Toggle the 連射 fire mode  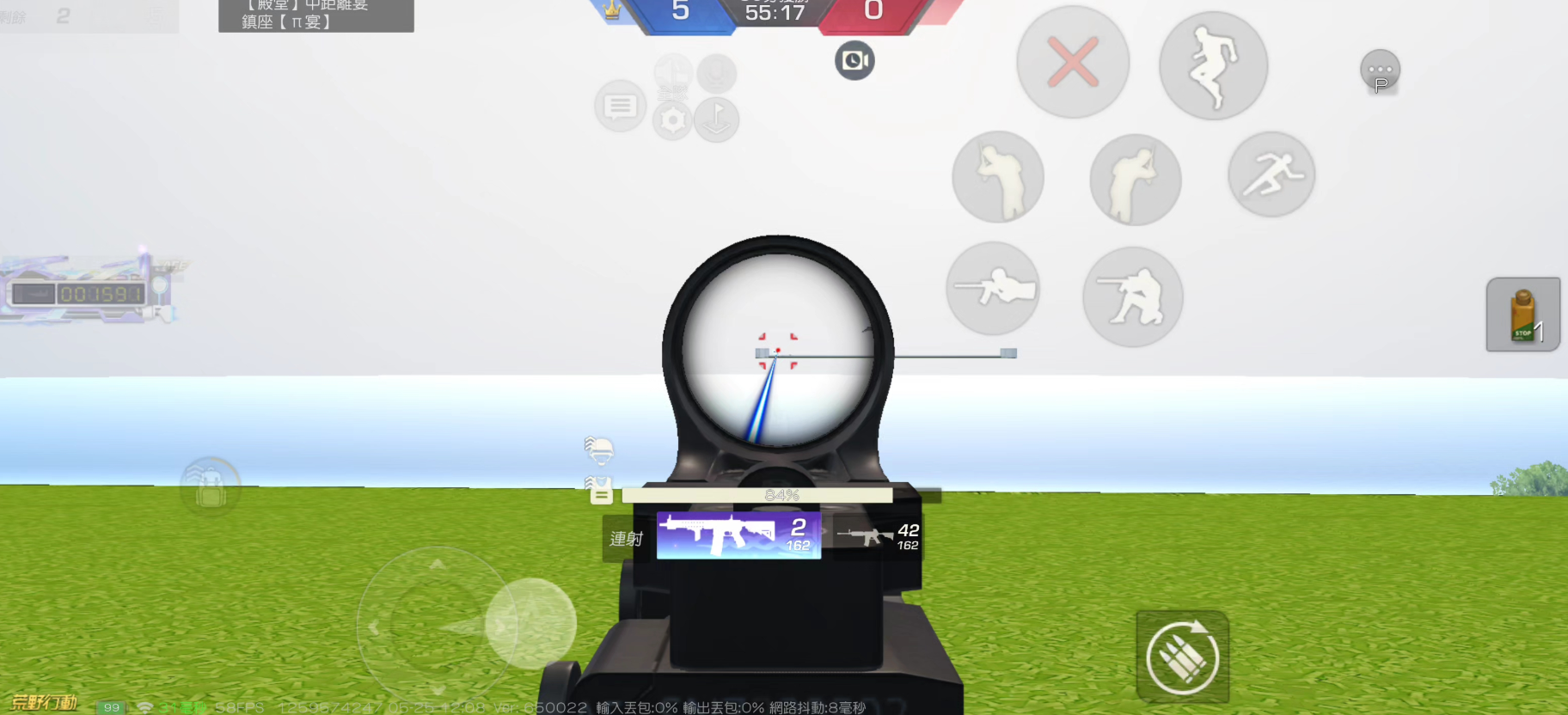(626, 539)
